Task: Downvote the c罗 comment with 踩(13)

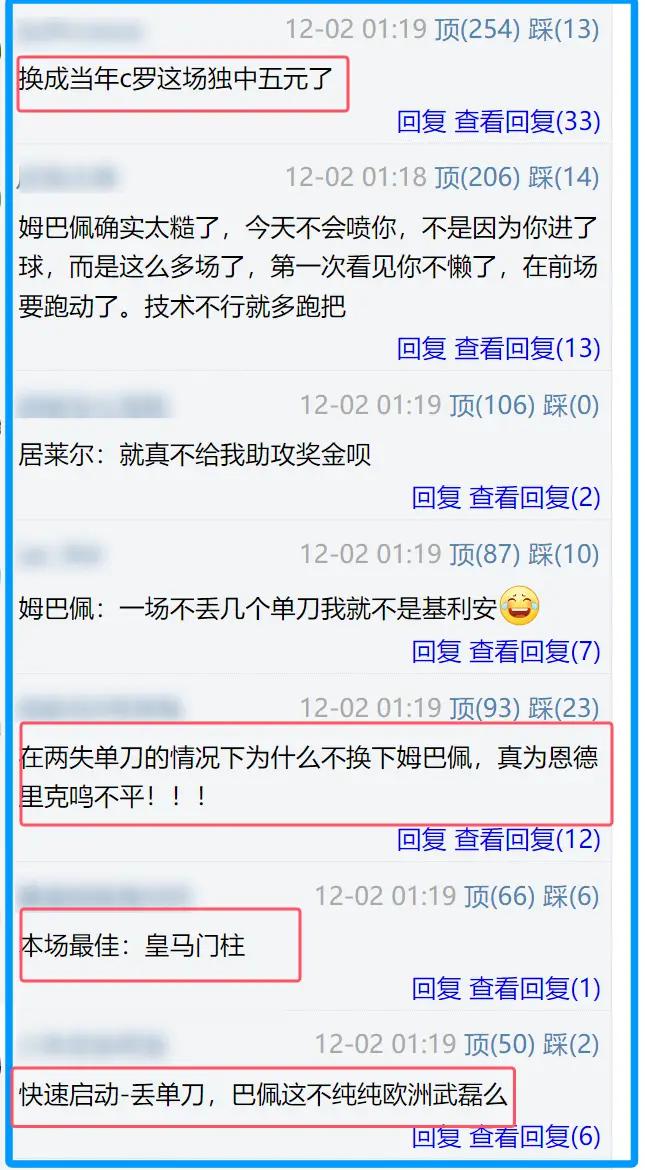Action: pyautogui.click(x=564, y=29)
